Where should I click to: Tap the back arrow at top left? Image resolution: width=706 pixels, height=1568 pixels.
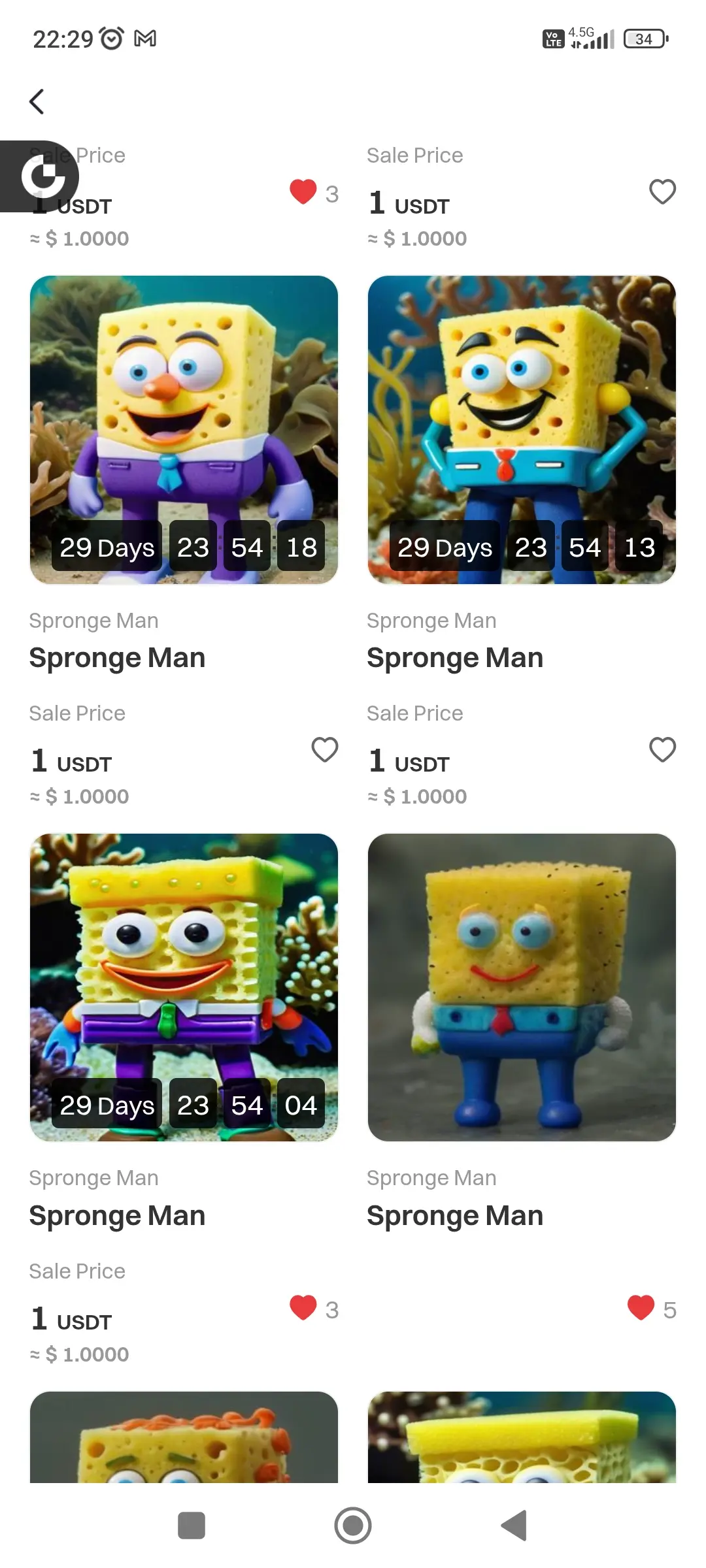click(x=37, y=101)
